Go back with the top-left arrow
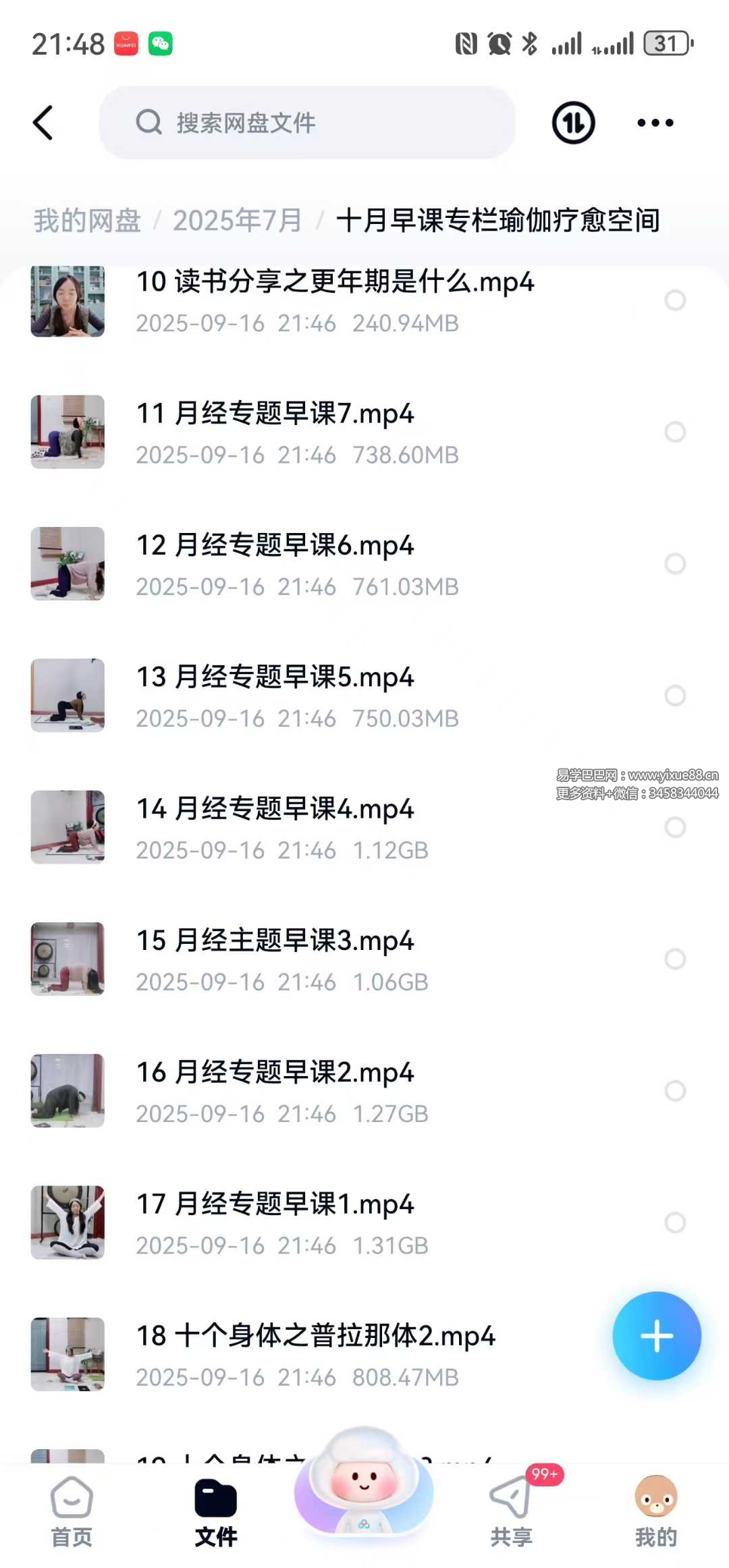The width and height of the screenshot is (729, 1568). click(43, 123)
